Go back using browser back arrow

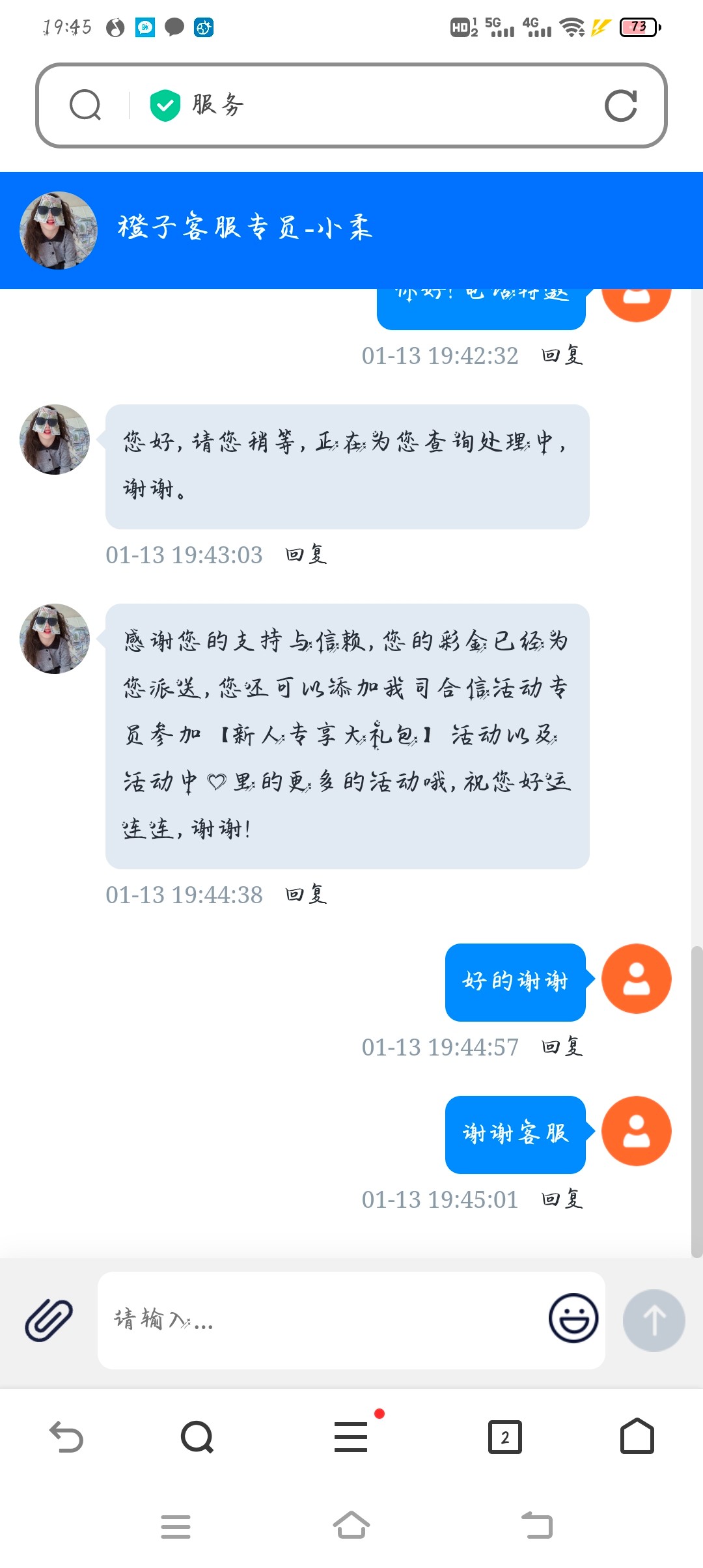66,1436
